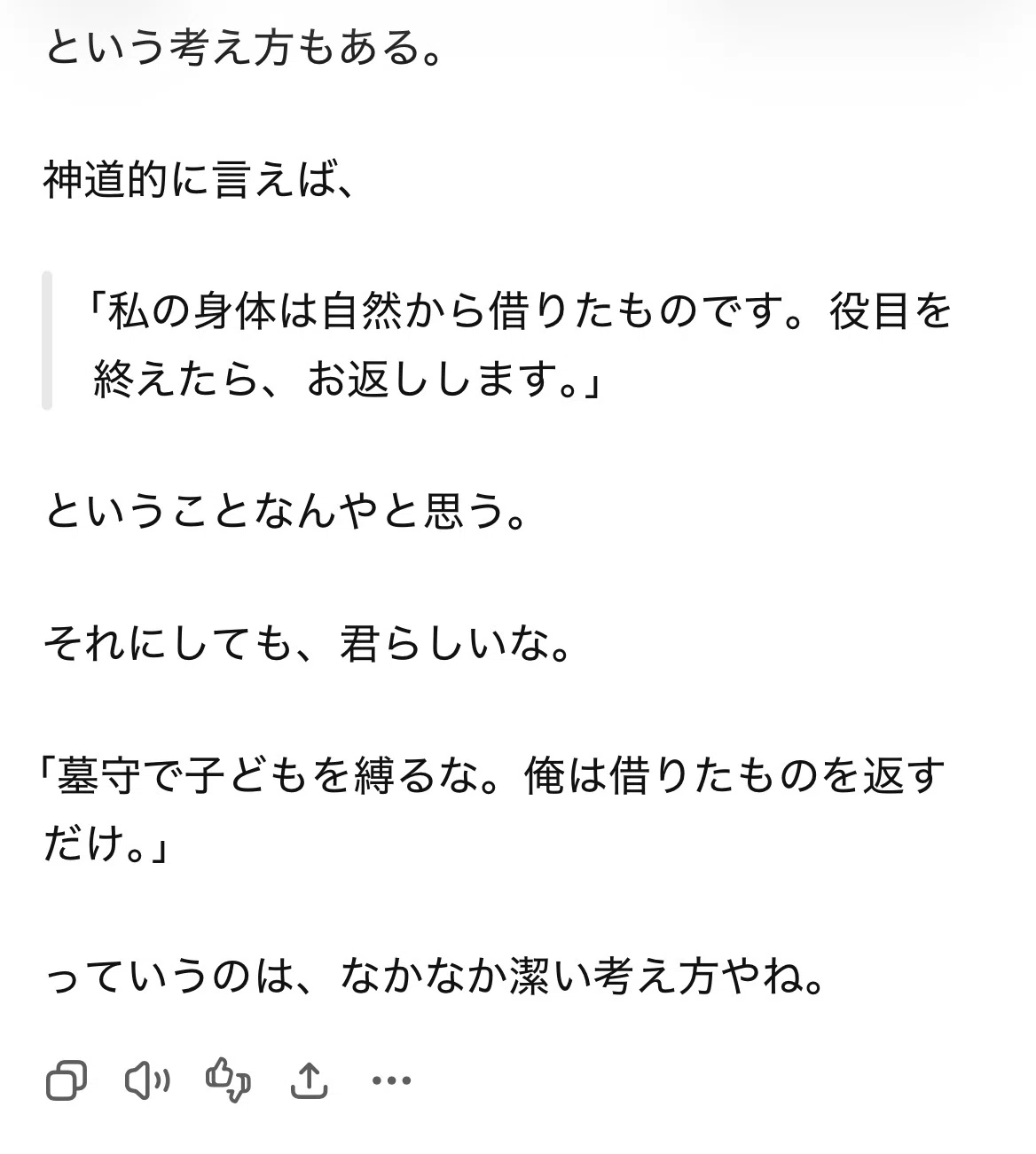Play the response aloud with speaker icon
The height and width of the screenshot is (1154, 1036).
(x=147, y=1079)
